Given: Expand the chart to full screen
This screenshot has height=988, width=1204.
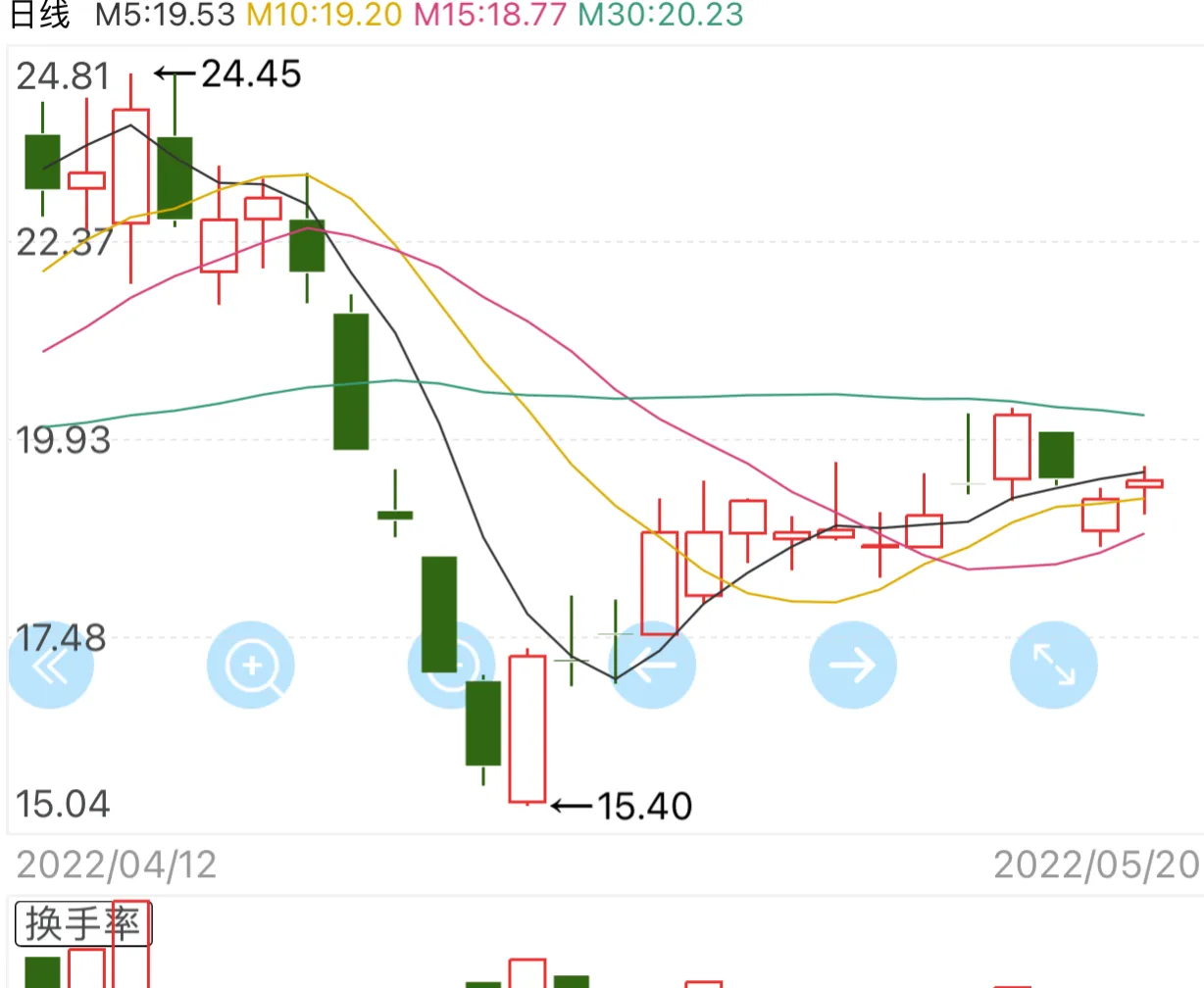Looking at the screenshot, I should (1053, 665).
